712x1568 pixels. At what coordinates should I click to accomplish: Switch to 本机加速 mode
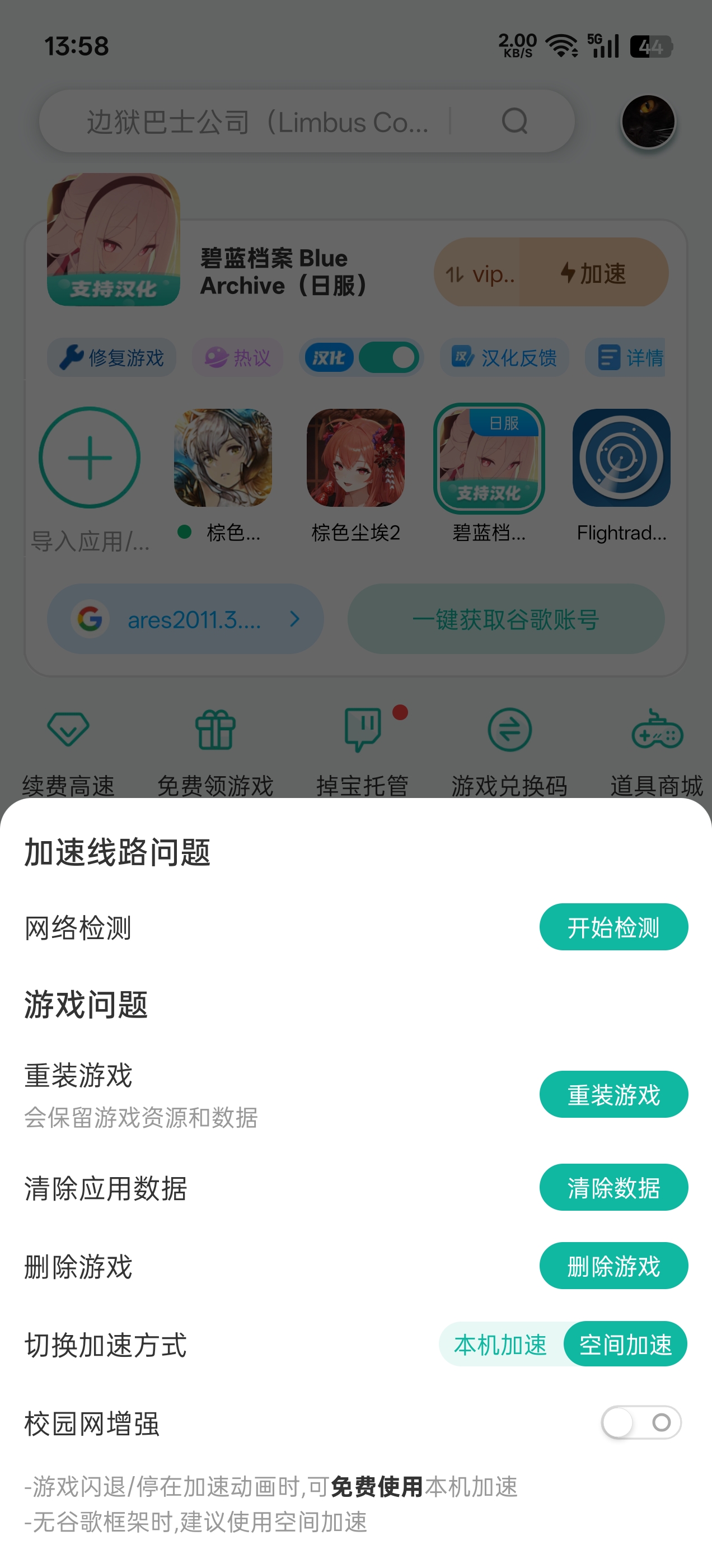pyautogui.click(x=502, y=1345)
